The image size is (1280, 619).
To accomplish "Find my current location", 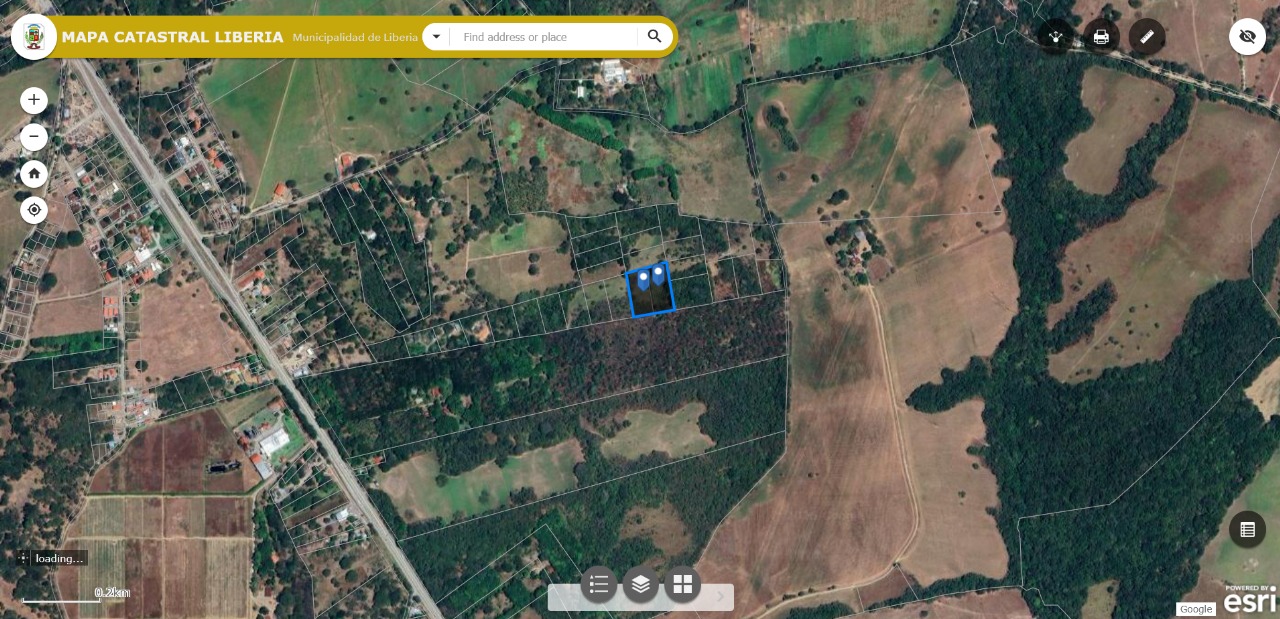I will [34, 210].
